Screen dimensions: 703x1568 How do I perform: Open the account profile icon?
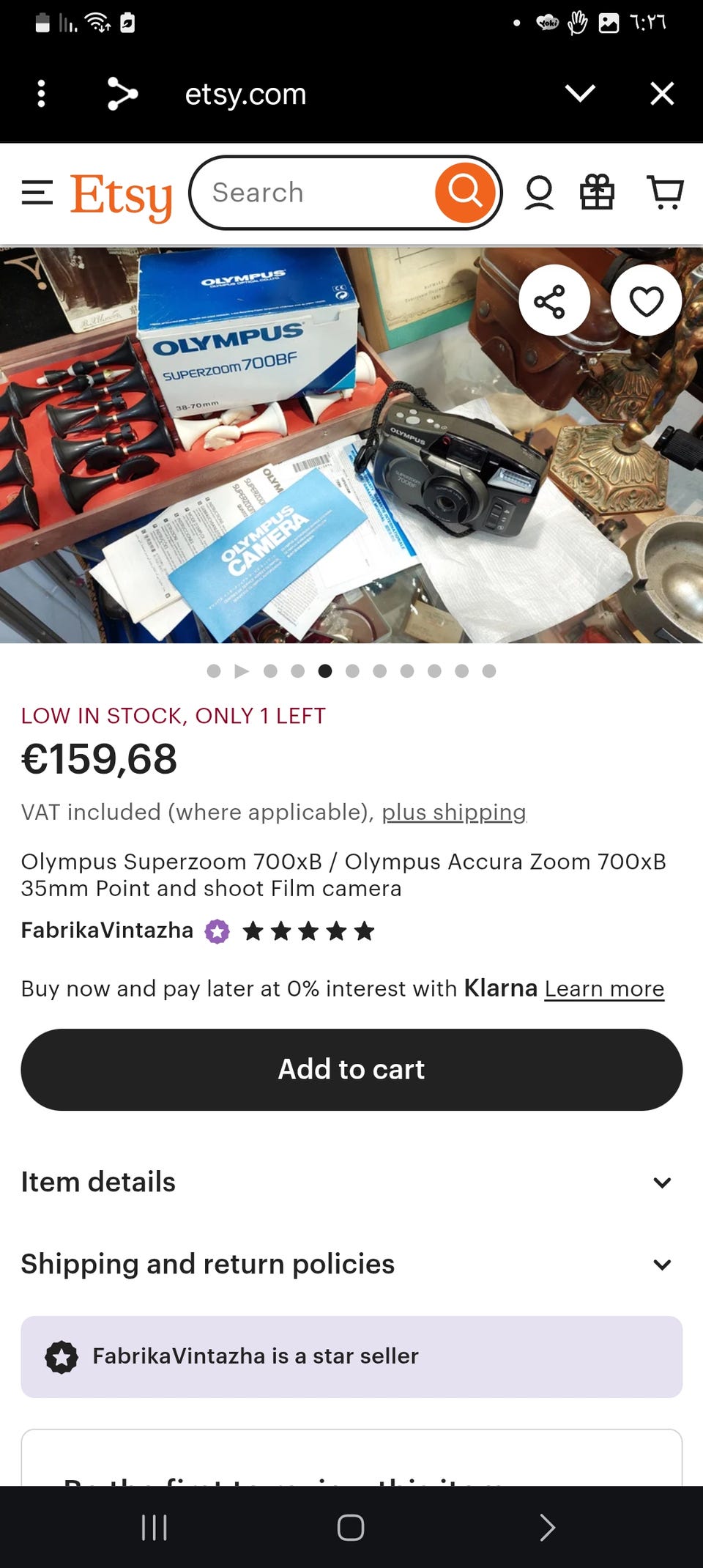coord(539,193)
